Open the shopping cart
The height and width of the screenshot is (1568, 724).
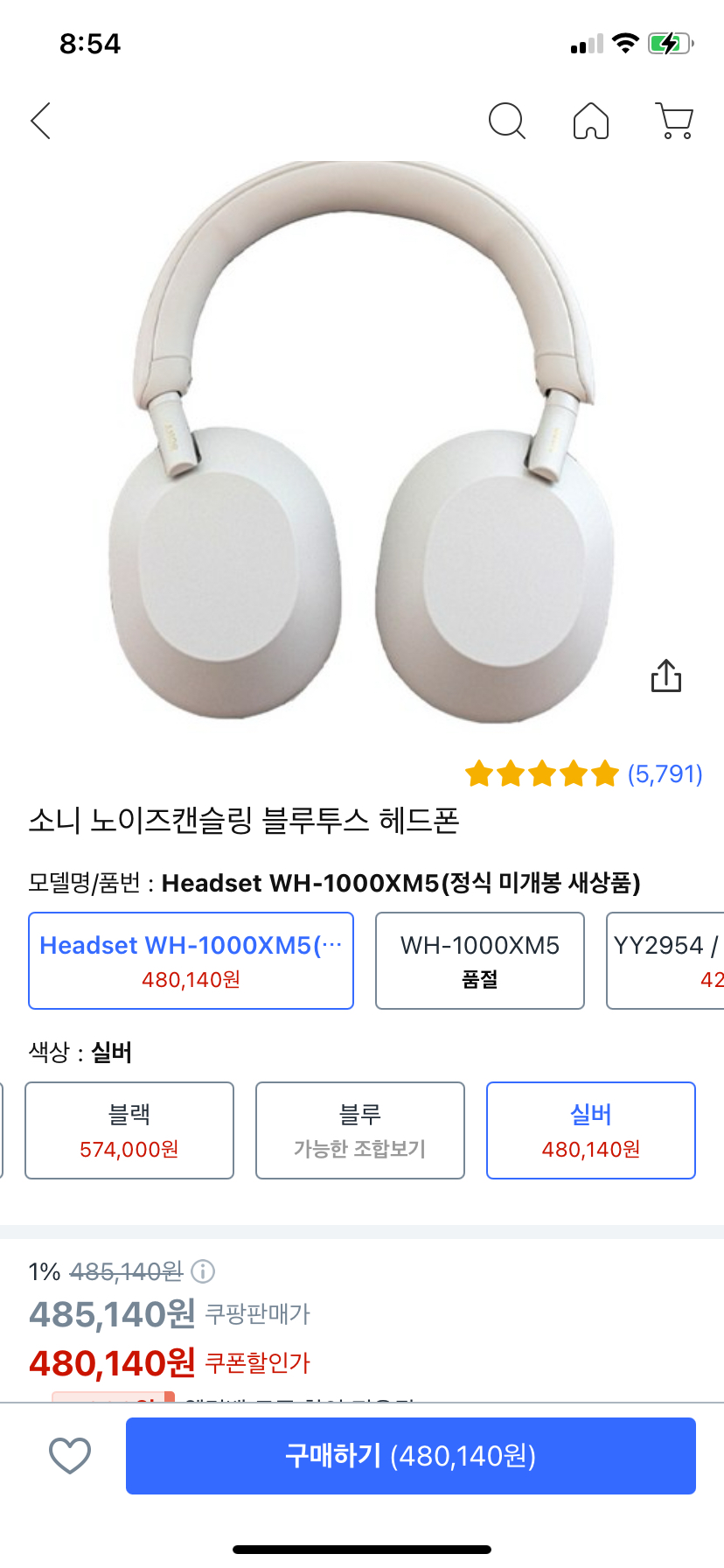(674, 121)
